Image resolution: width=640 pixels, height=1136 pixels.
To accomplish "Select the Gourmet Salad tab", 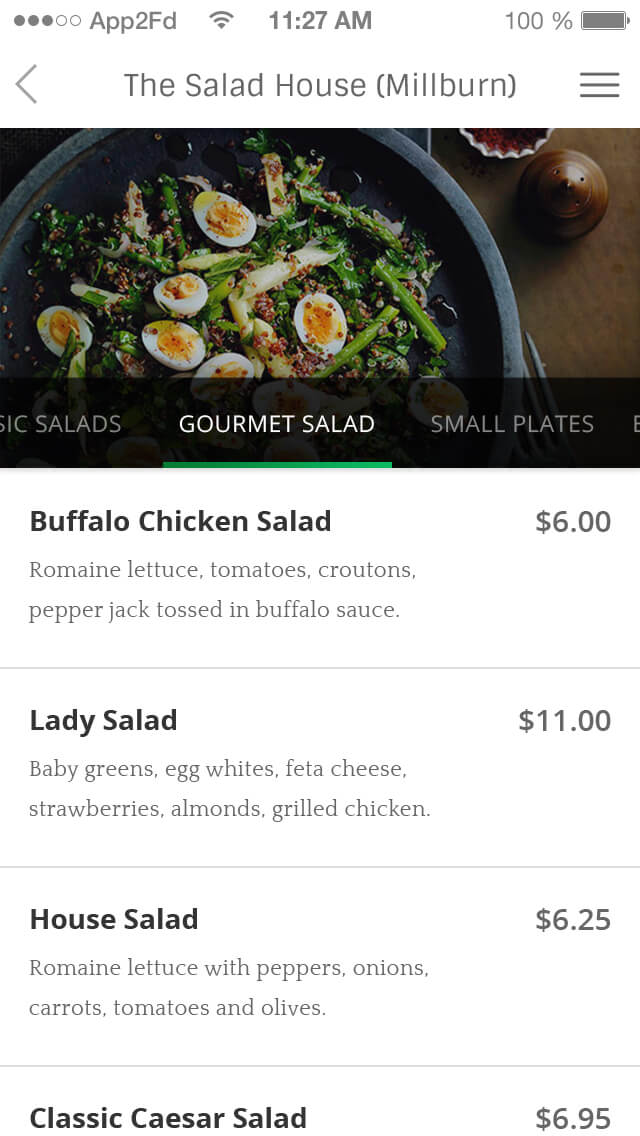I will pos(277,424).
